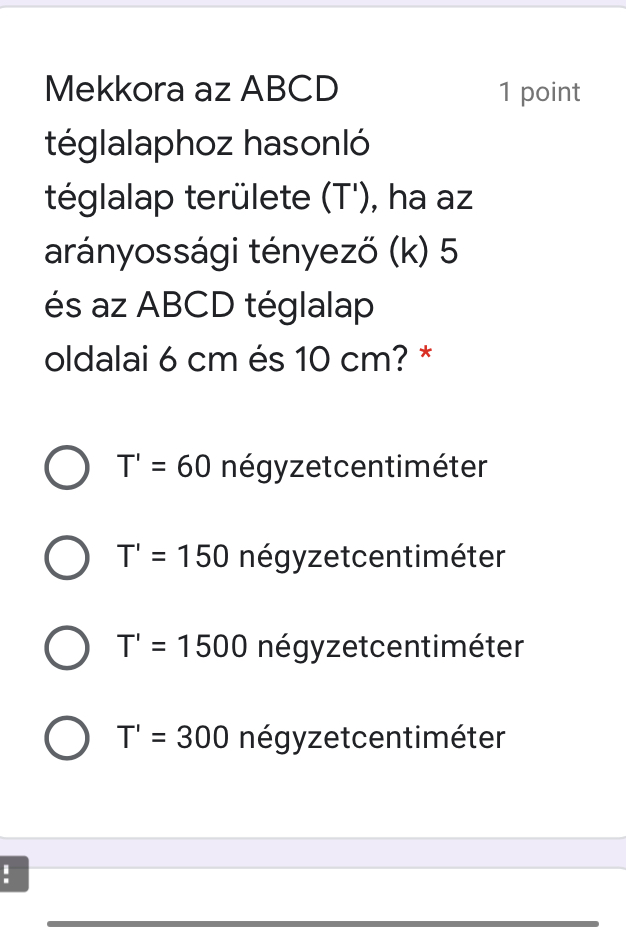
Task: Select the T' = 60 négyzetcentiméter option
Action: coord(67,468)
